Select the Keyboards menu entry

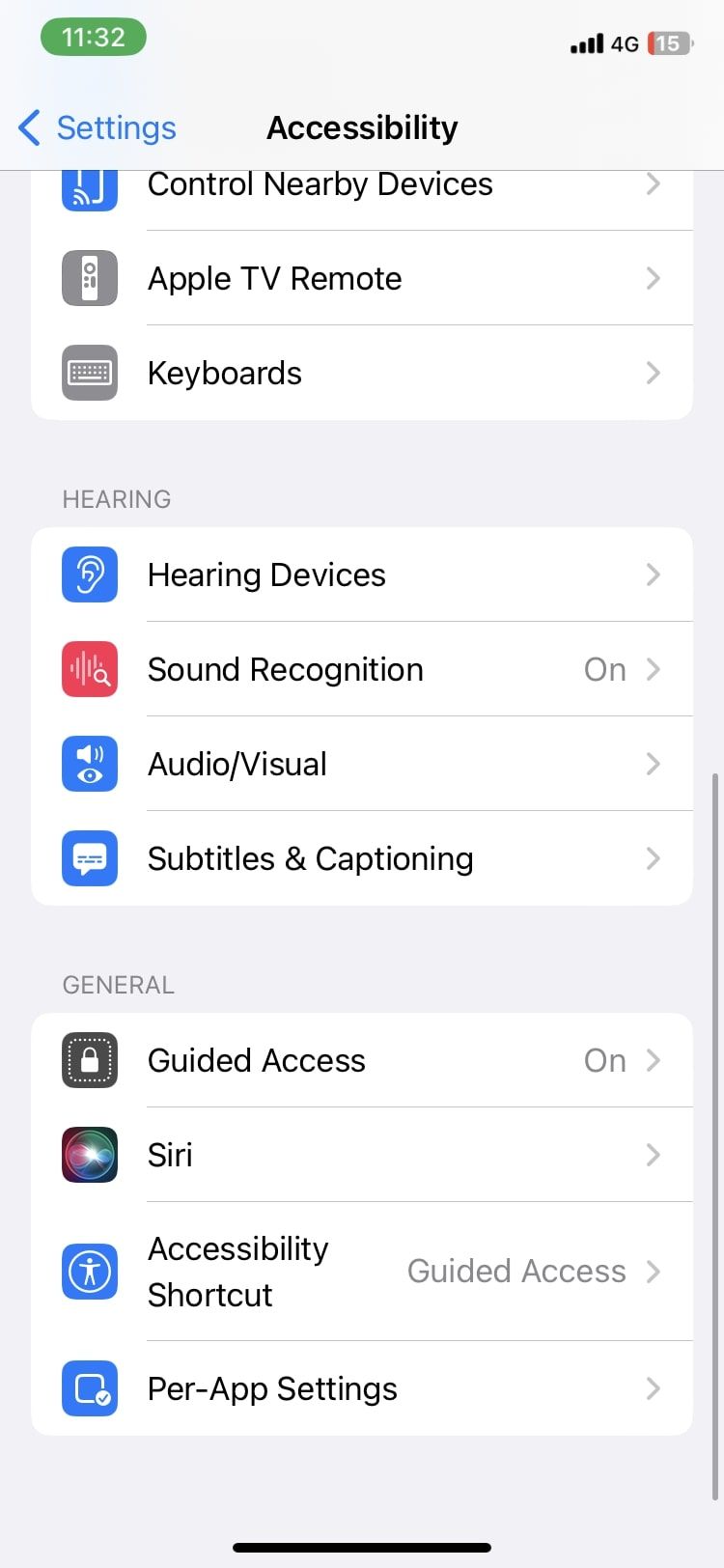tap(362, 373)
